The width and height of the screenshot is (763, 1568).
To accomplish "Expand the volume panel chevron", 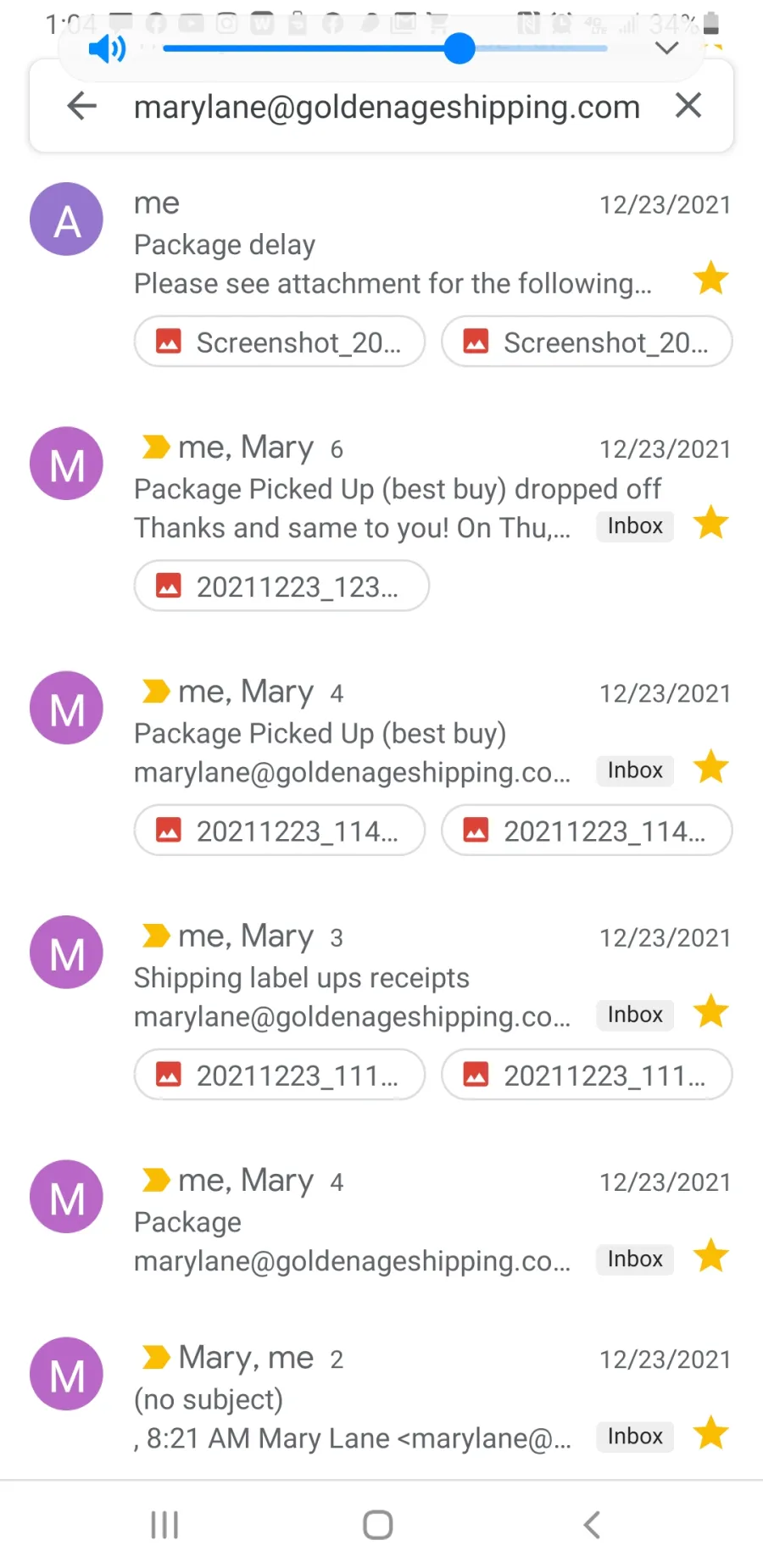I will [667, 48].
